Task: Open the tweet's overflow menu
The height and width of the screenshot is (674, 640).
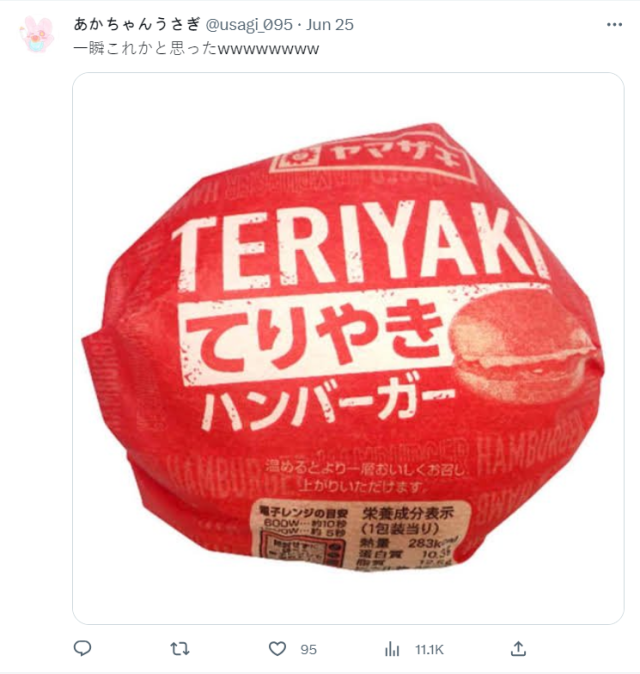Action: coord(612,24)
